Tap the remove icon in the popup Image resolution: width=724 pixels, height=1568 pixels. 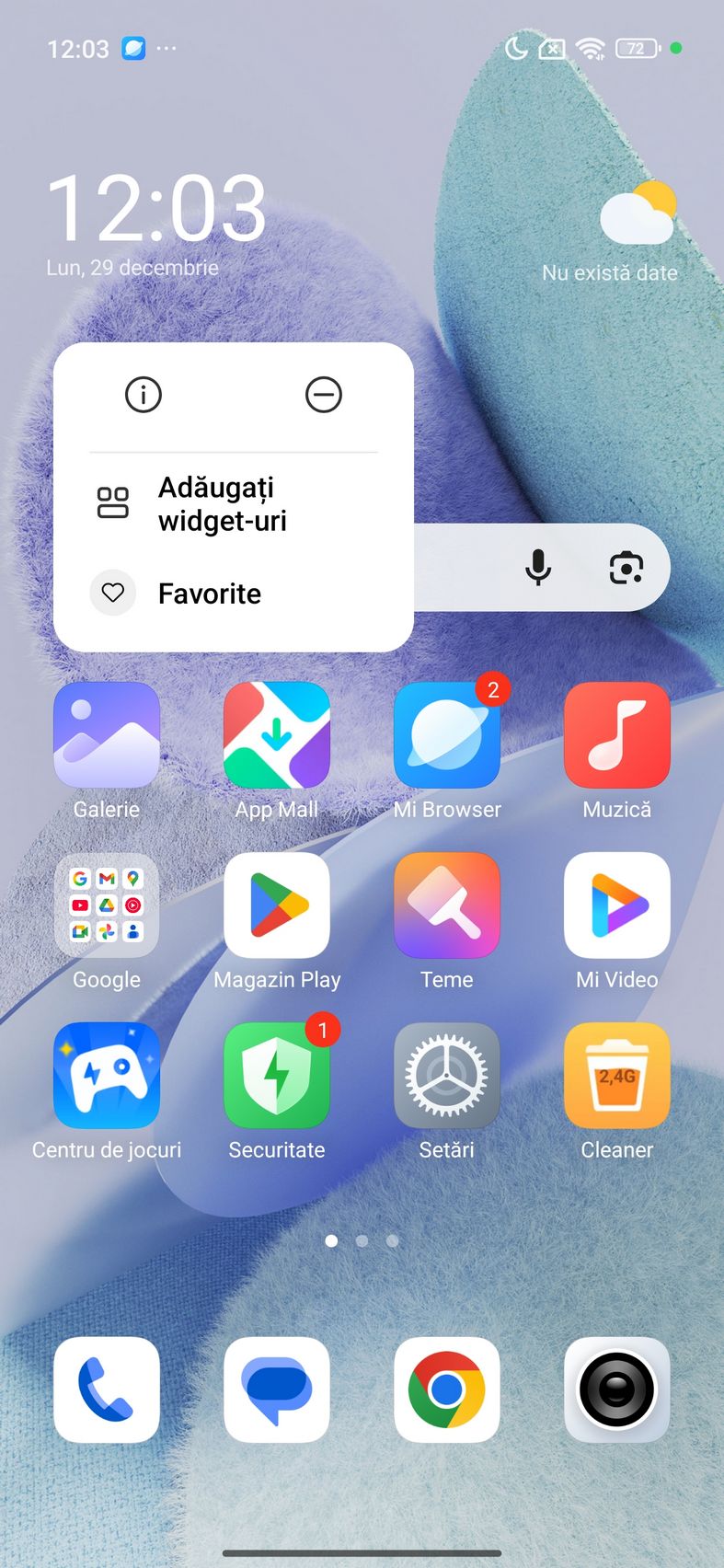pos(324,395)
